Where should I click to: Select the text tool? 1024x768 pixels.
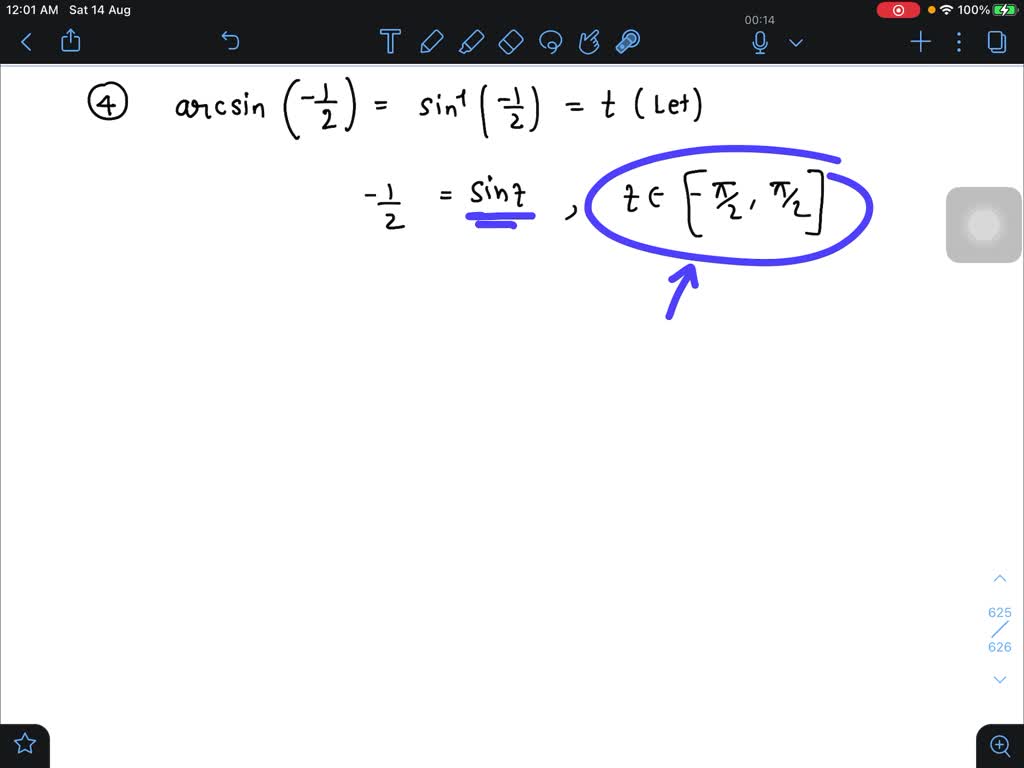[x=390, y=41]
